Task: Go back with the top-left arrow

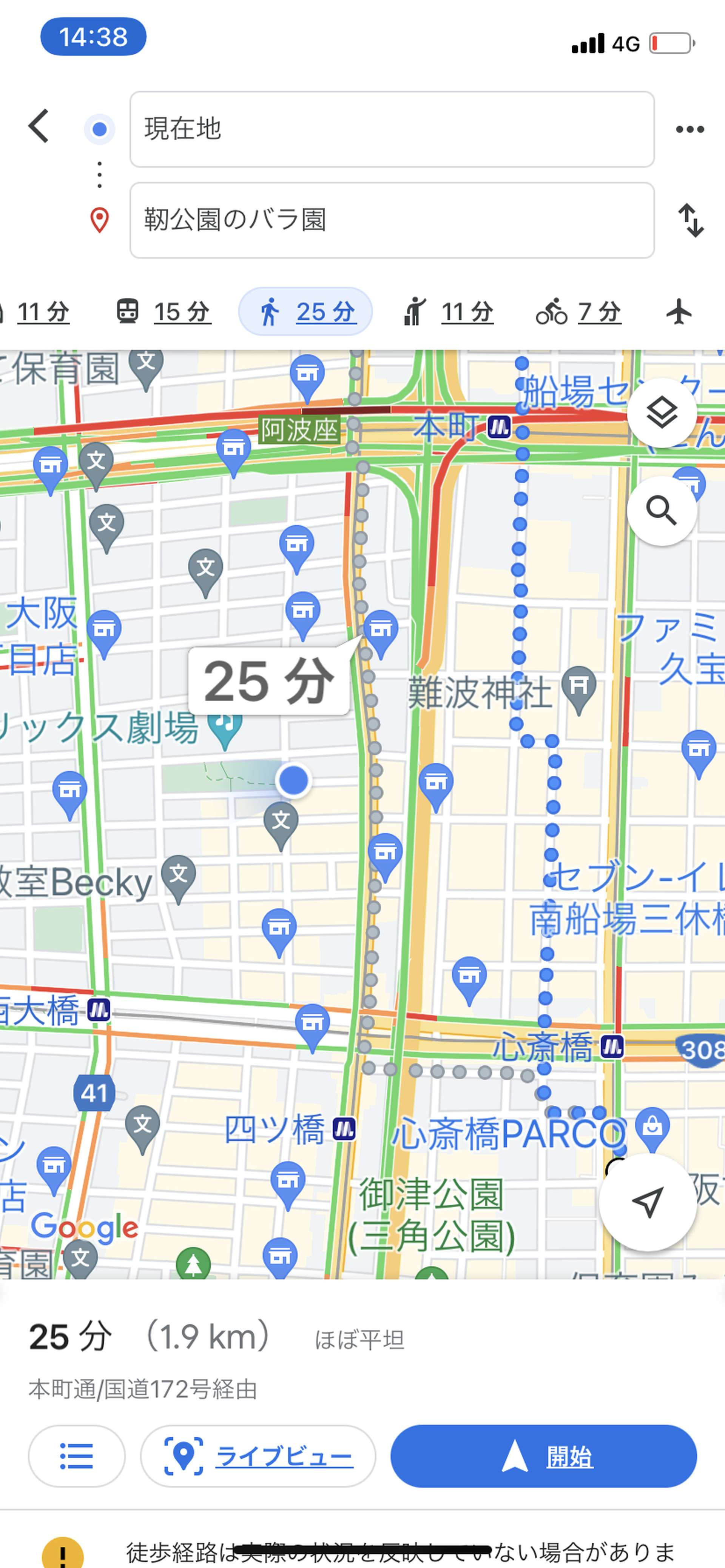Action: tap(39, 126)
